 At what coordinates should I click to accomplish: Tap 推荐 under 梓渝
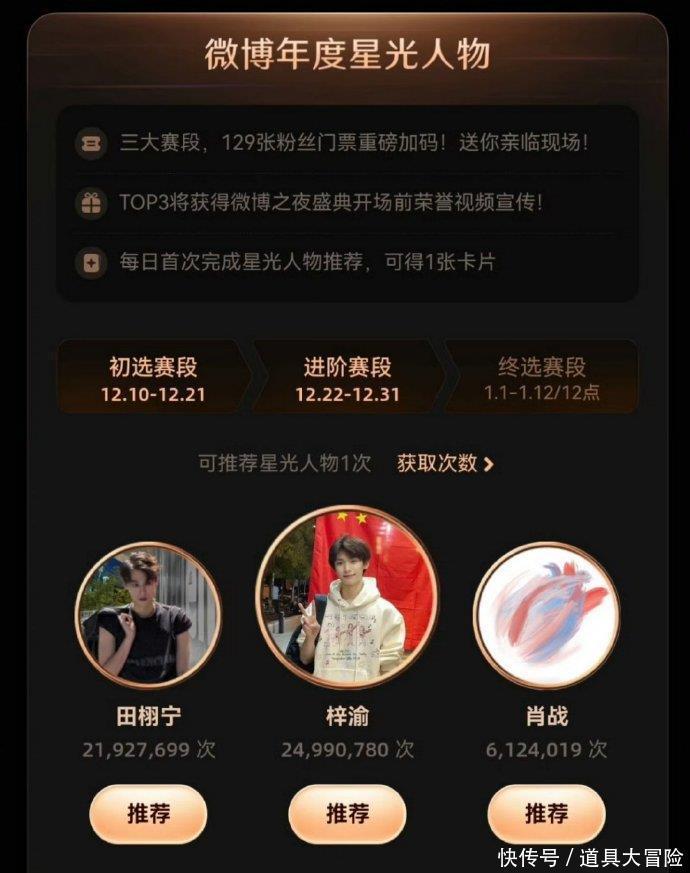(x=347, y=814)
